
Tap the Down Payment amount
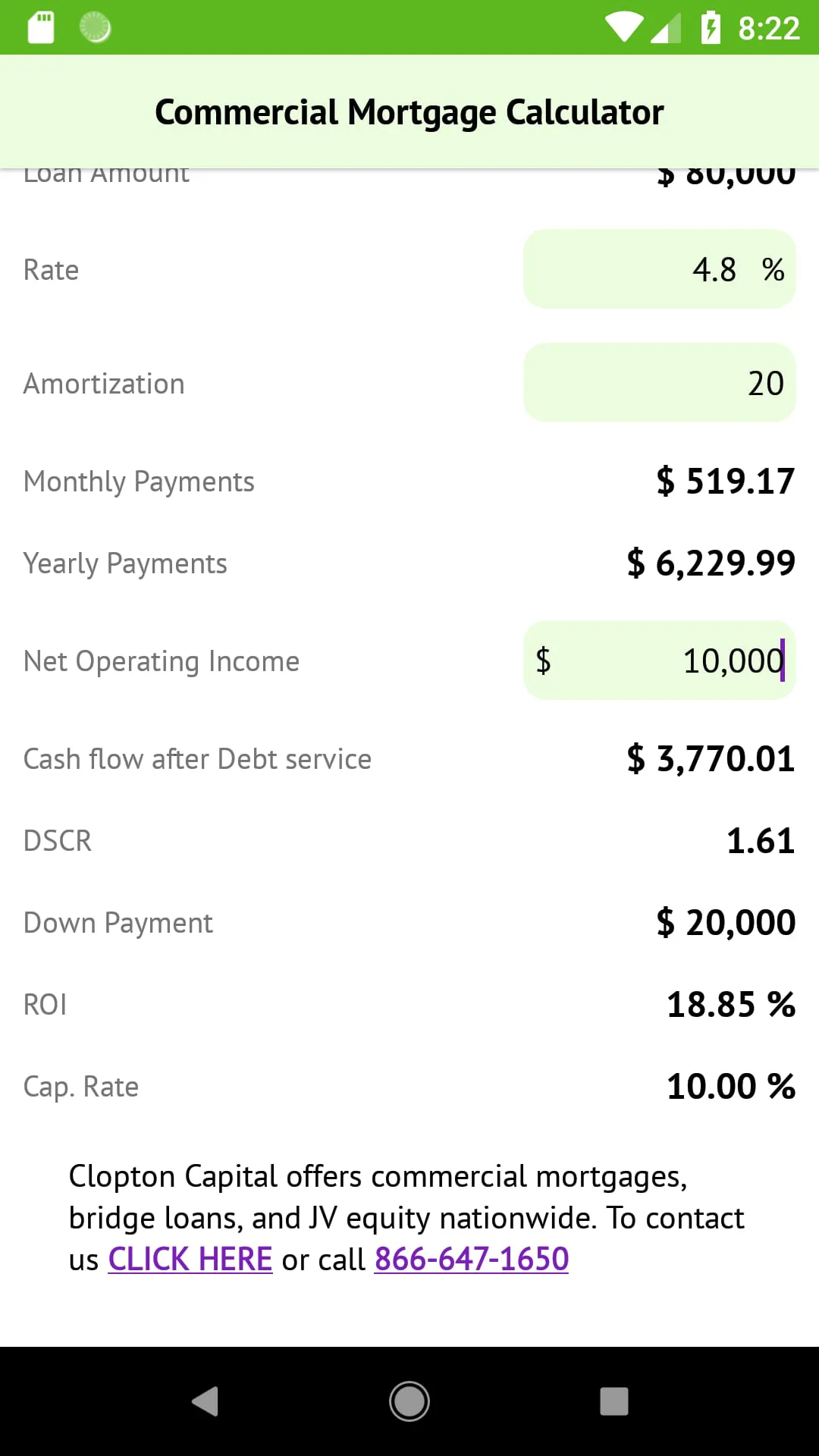(x=725, y=921)
